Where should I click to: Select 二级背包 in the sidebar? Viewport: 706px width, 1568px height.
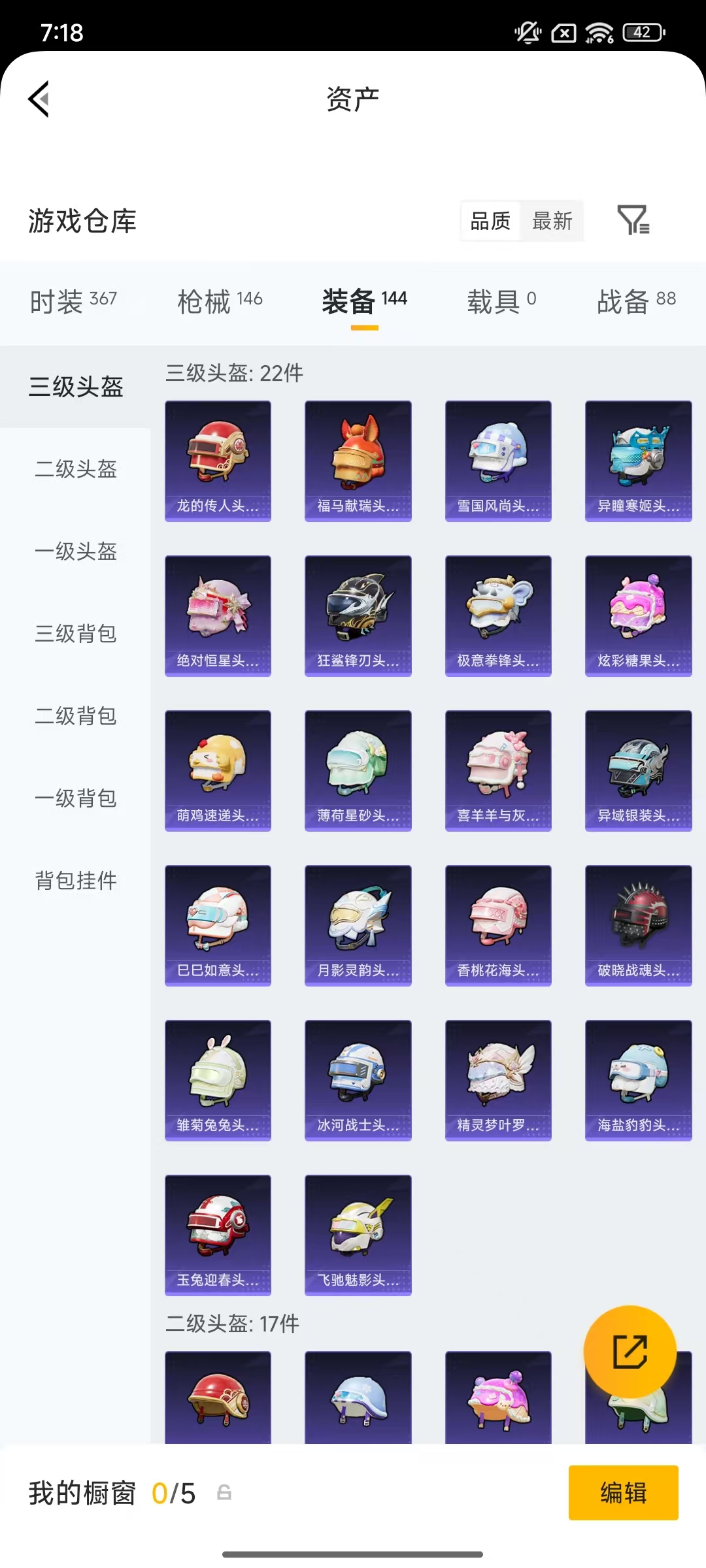(76, 716)
